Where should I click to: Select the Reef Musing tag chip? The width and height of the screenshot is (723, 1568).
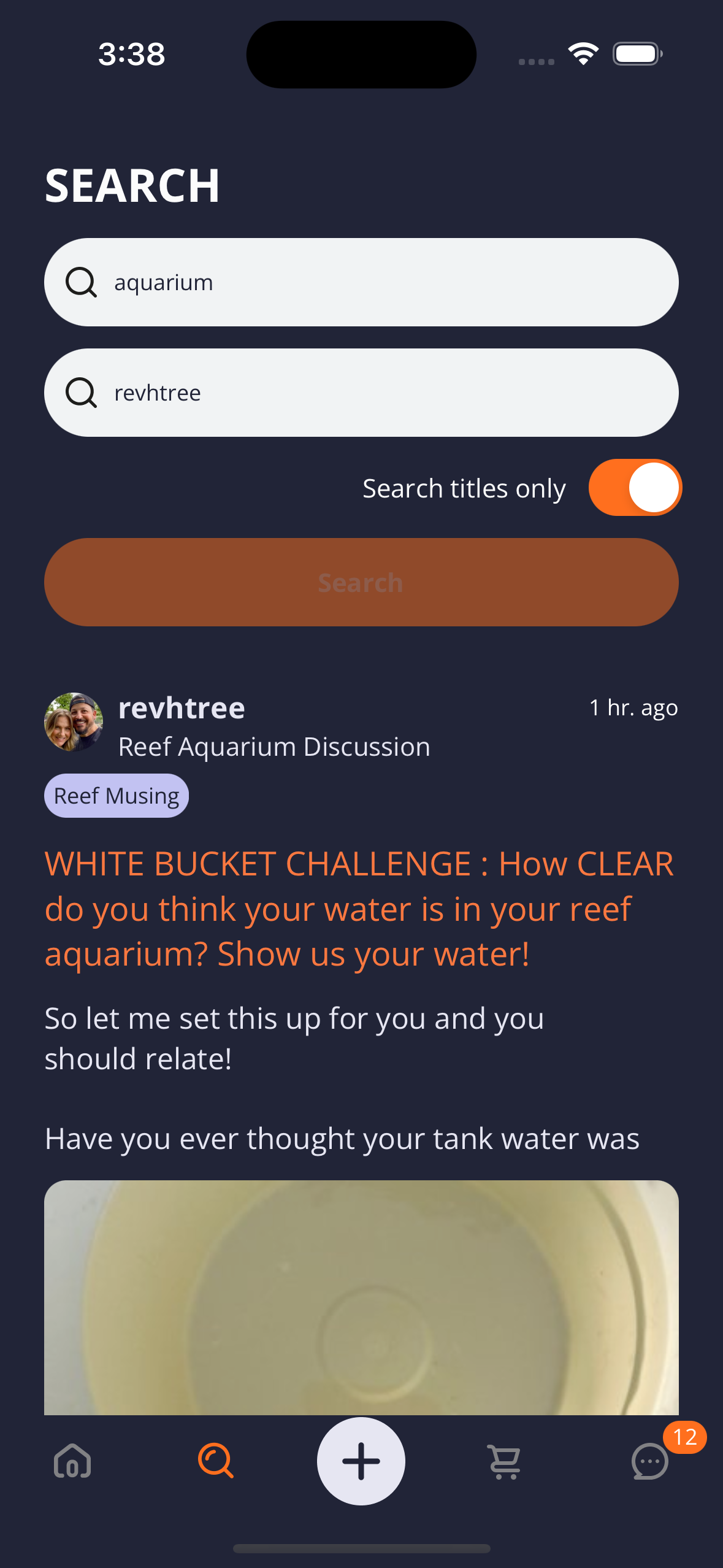tap(117, 796)
